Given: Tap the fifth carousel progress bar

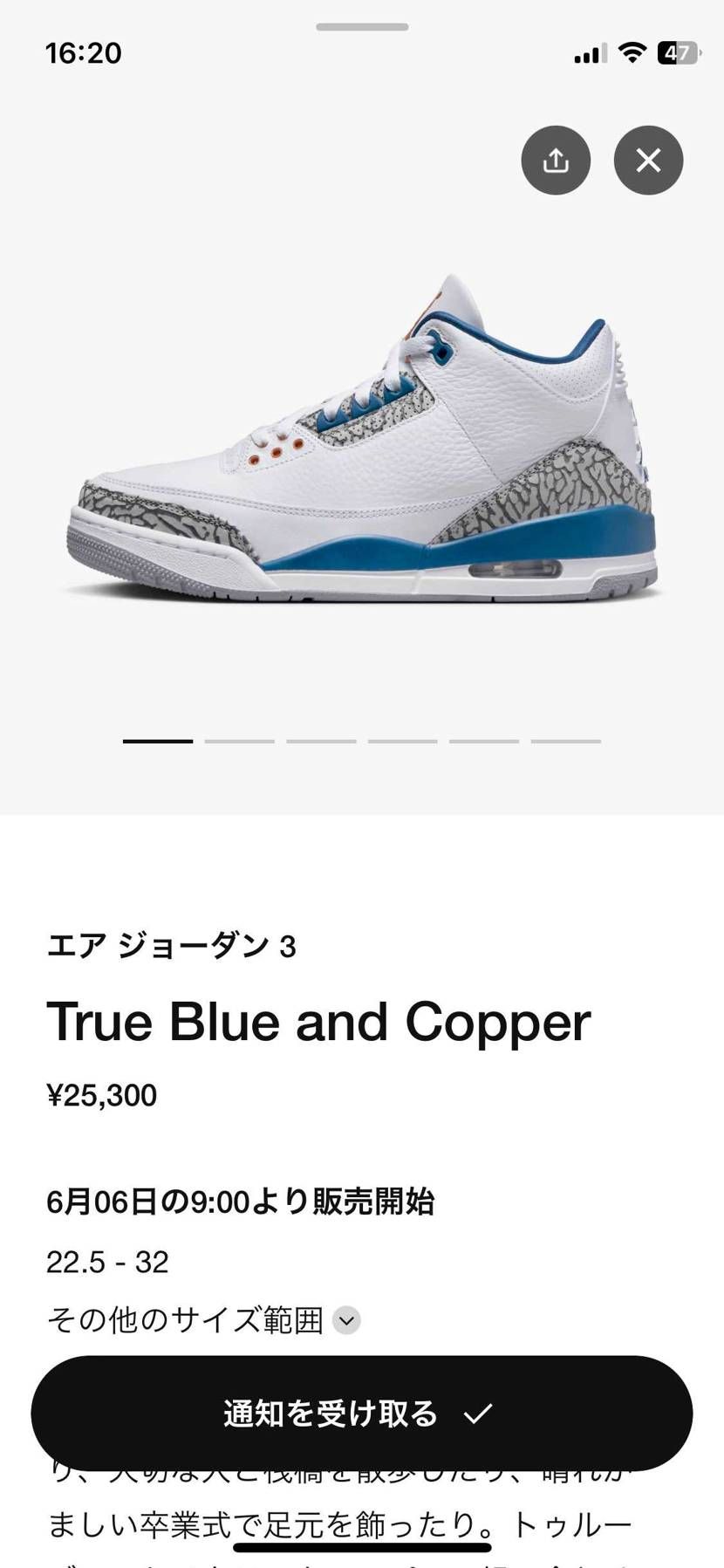Looking at the screenshot, I should [485, 740].
